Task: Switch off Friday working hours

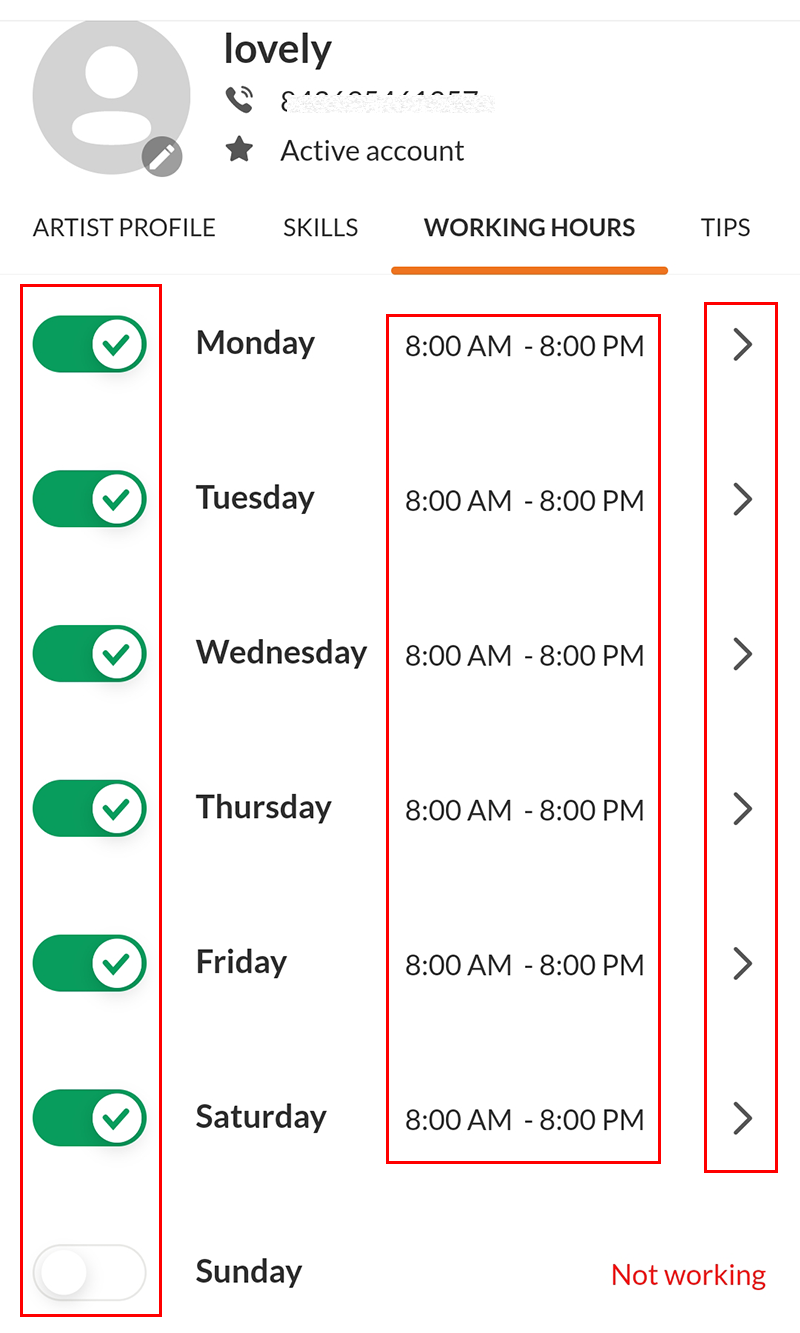Action: click(89, 963)
